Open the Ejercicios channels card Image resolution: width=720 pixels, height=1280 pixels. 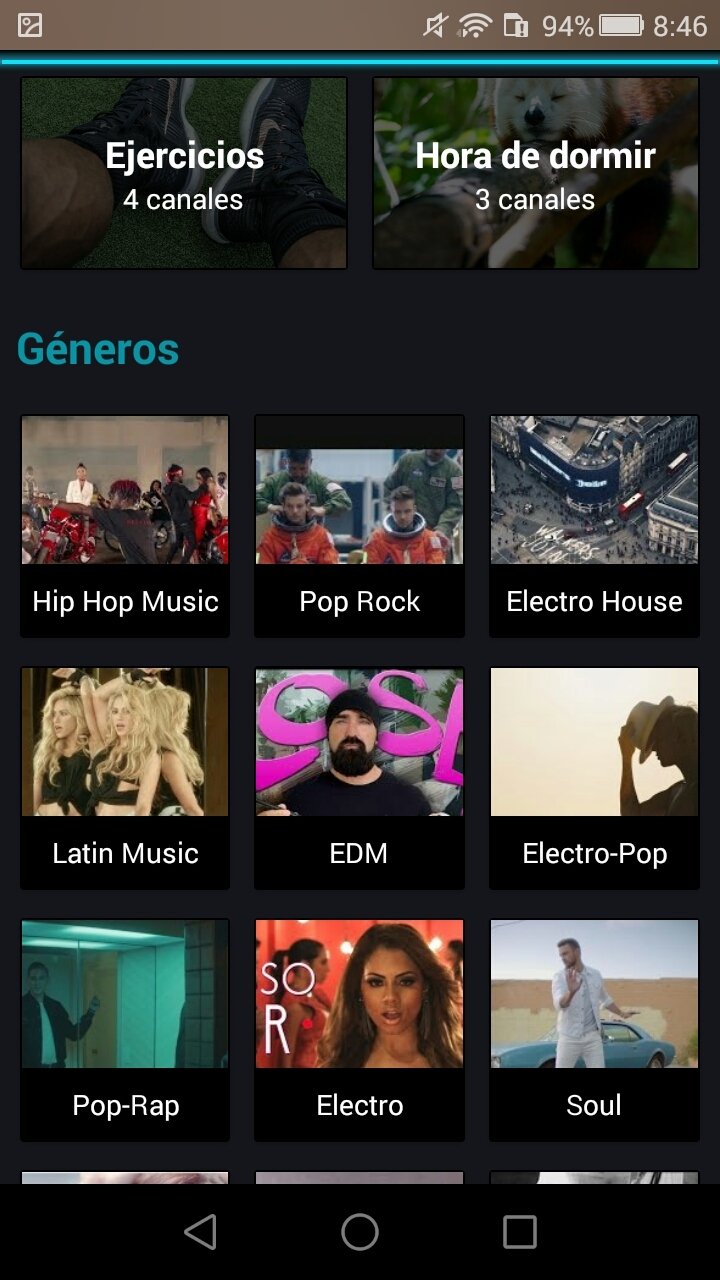(184, 173)
